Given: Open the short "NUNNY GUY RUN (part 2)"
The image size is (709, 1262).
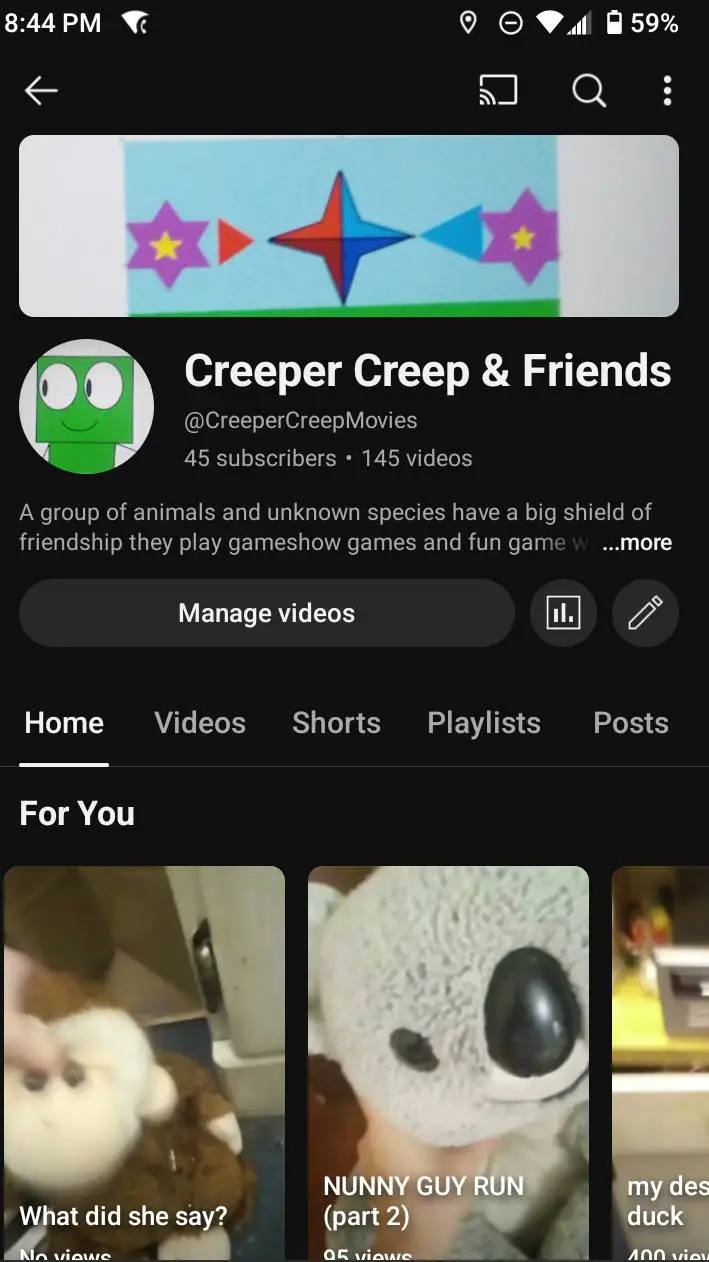Looking at the screenshot, I should pyautogui.click(x=448, y=1060).
